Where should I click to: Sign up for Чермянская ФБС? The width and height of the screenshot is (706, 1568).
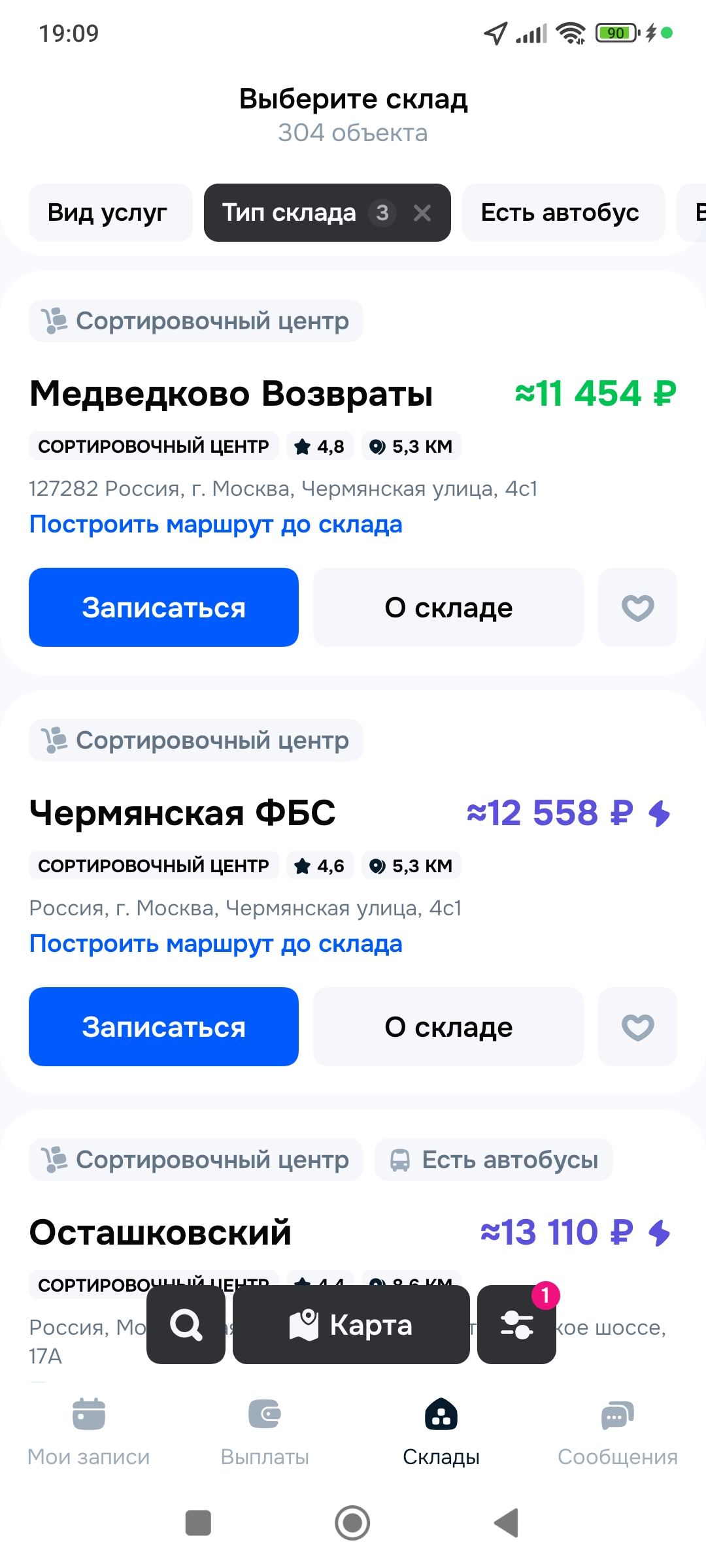click(x=163, y=1027)
